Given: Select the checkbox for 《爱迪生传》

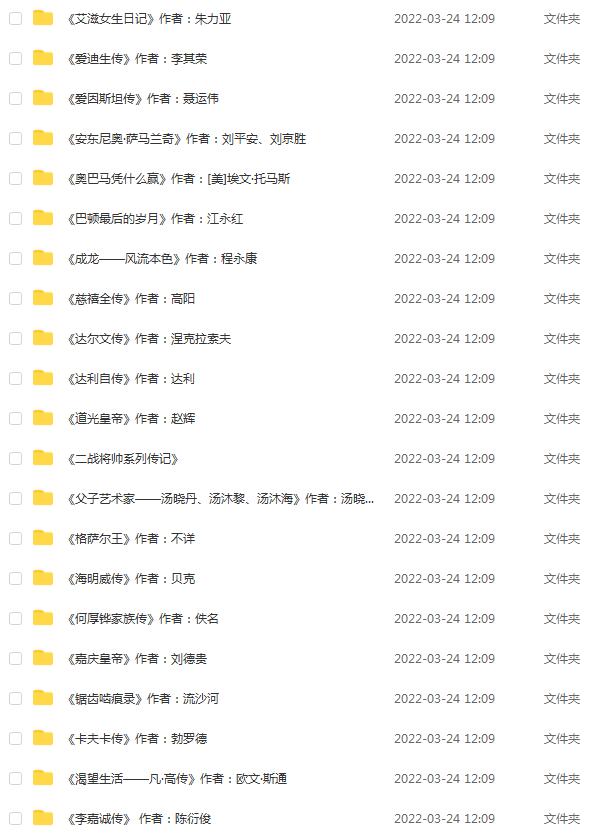Looking at the screenshot, I should (x=15, y=58).
